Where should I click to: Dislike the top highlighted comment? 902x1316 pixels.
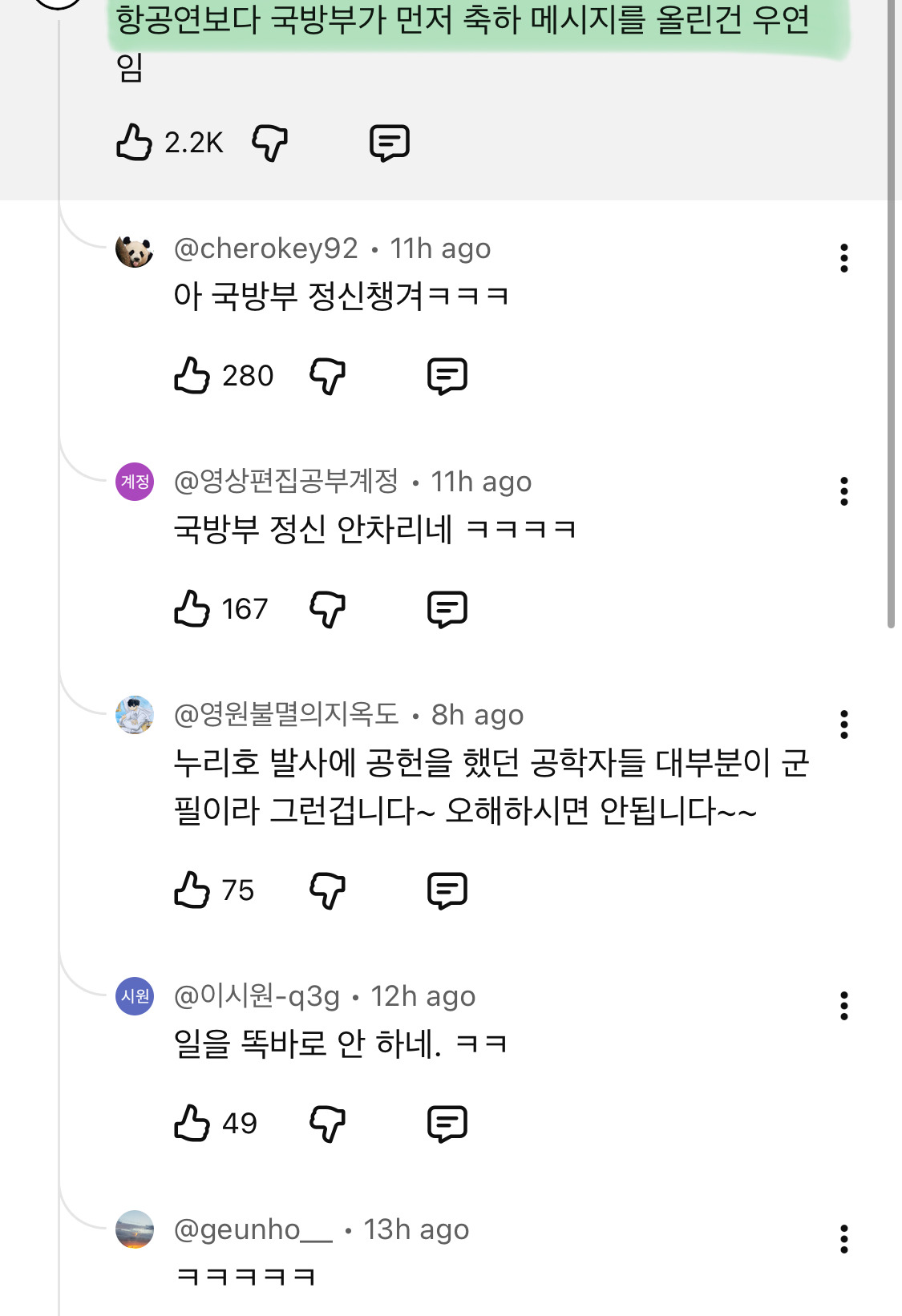tap(271, 141)
